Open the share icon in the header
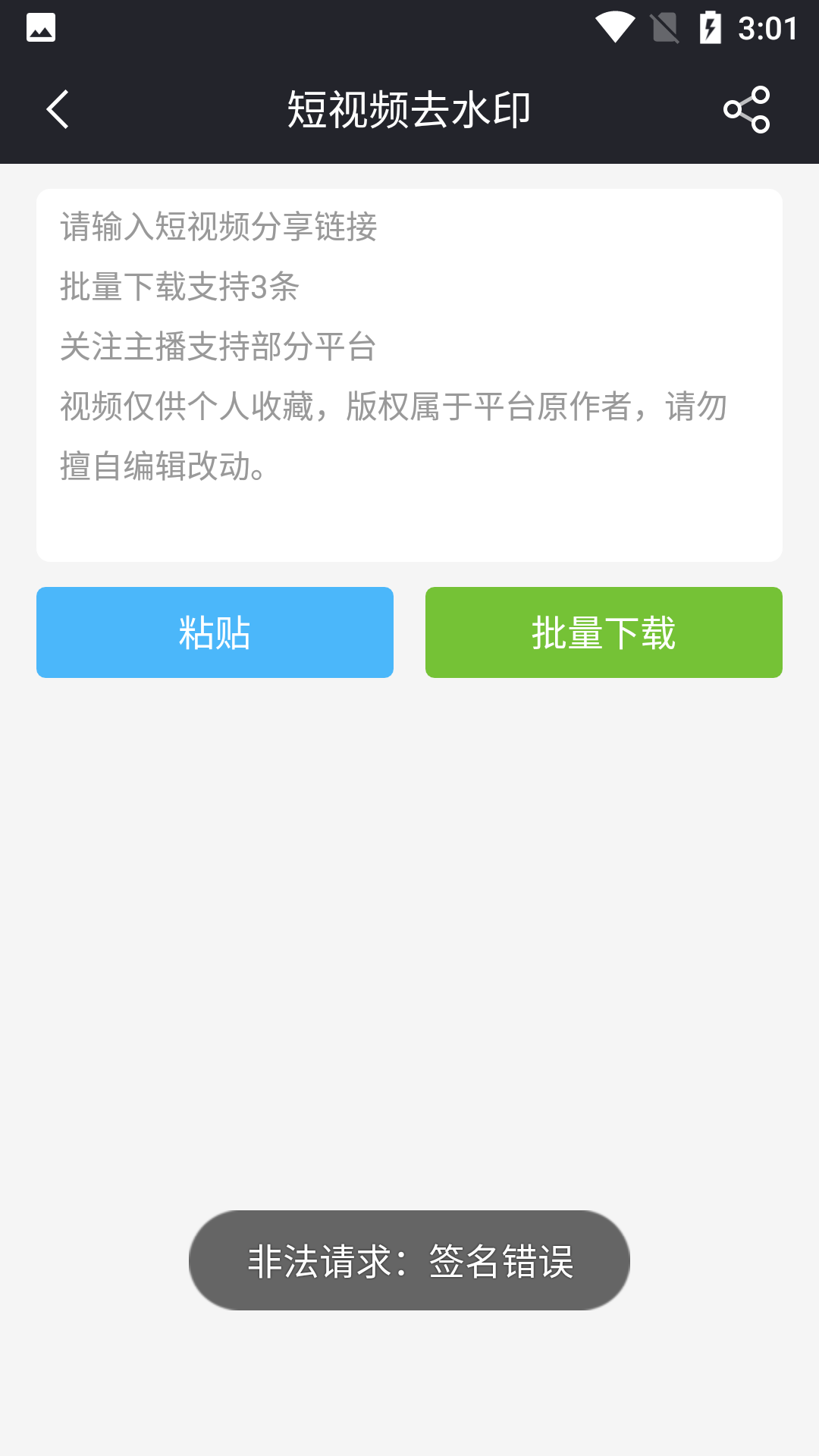 pyautogui.click(x=746, y=109)
